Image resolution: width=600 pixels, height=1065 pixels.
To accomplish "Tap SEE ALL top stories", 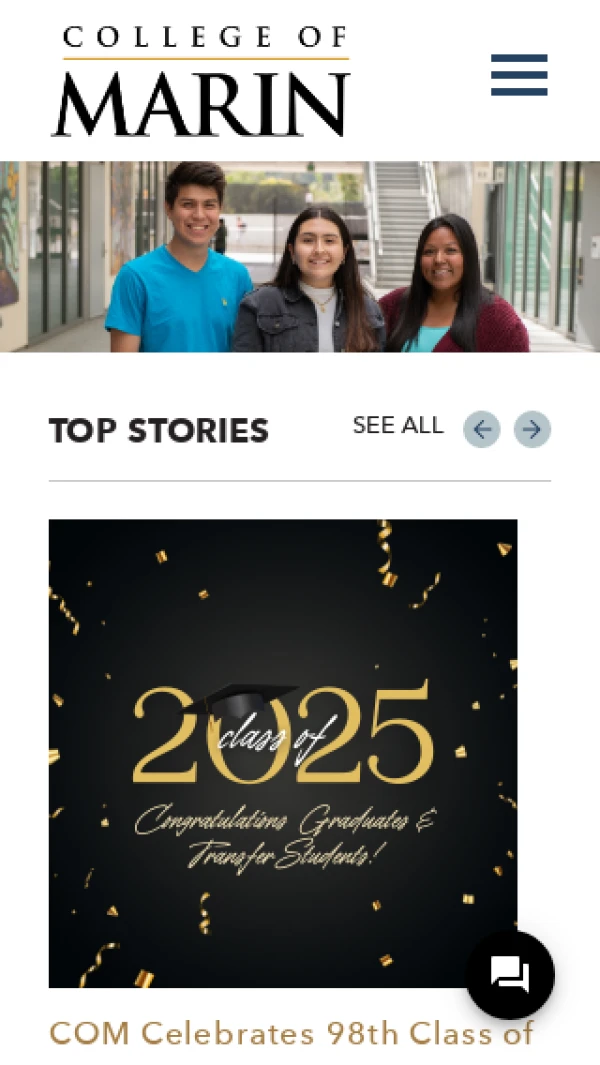I will point(397,426).
